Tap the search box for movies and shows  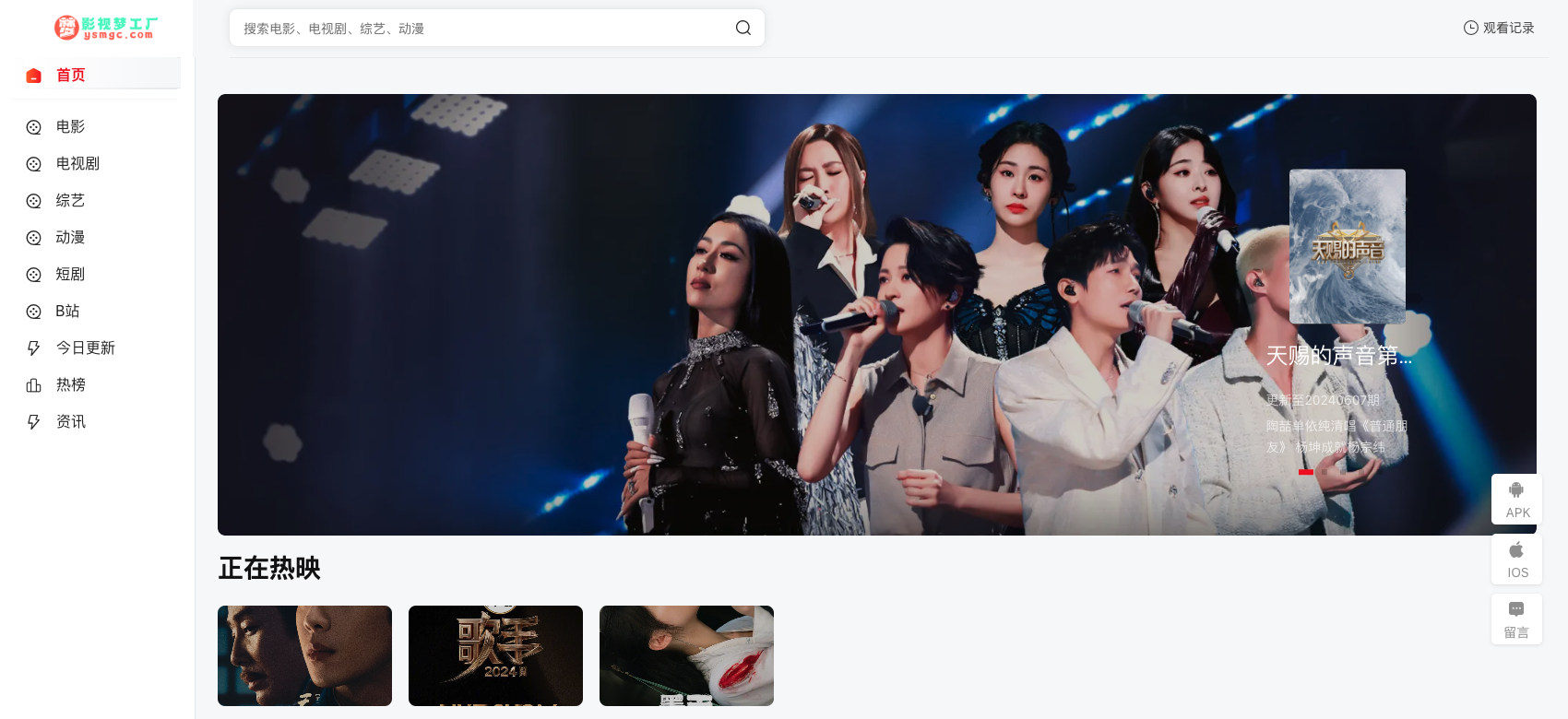[480, 29]
